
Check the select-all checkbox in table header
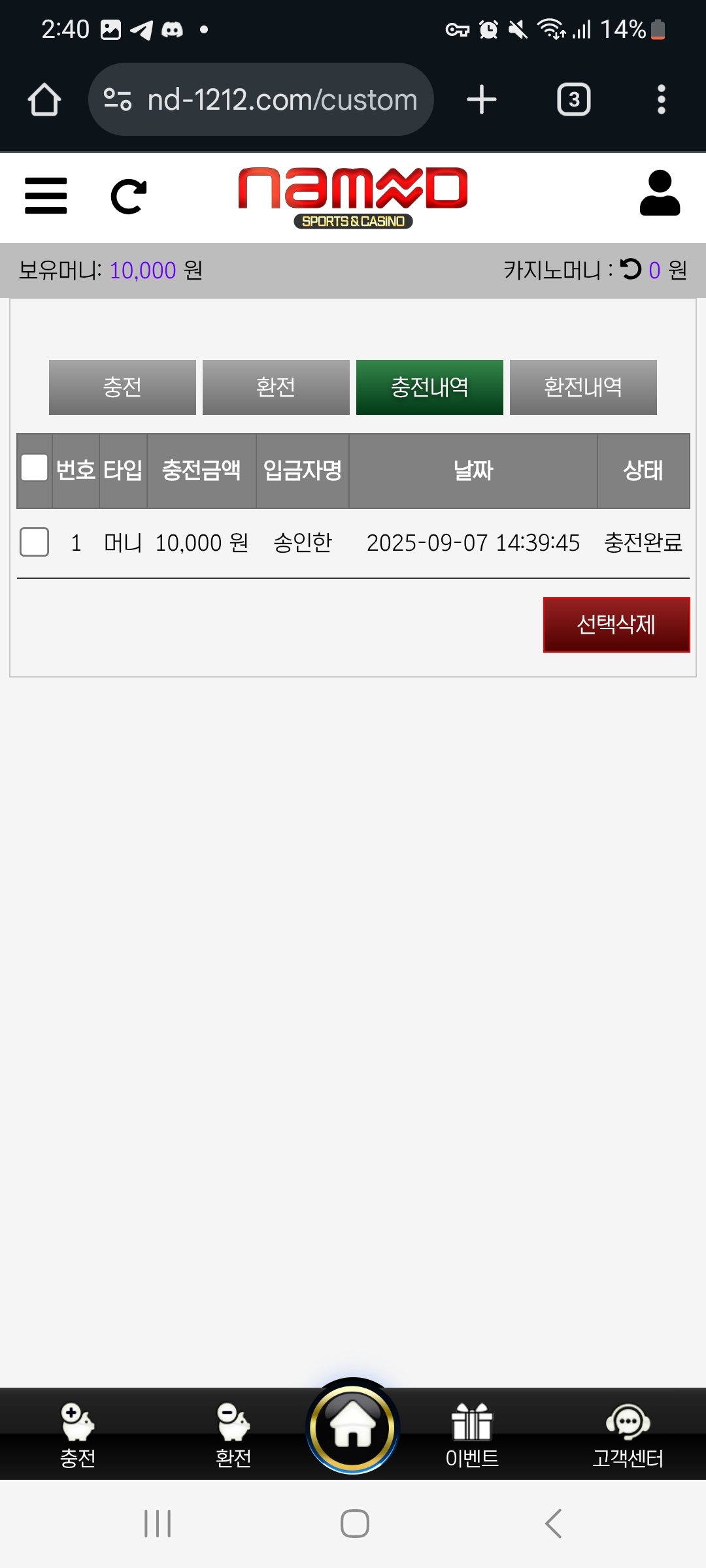pyautogui.click(x=34, y=468)
